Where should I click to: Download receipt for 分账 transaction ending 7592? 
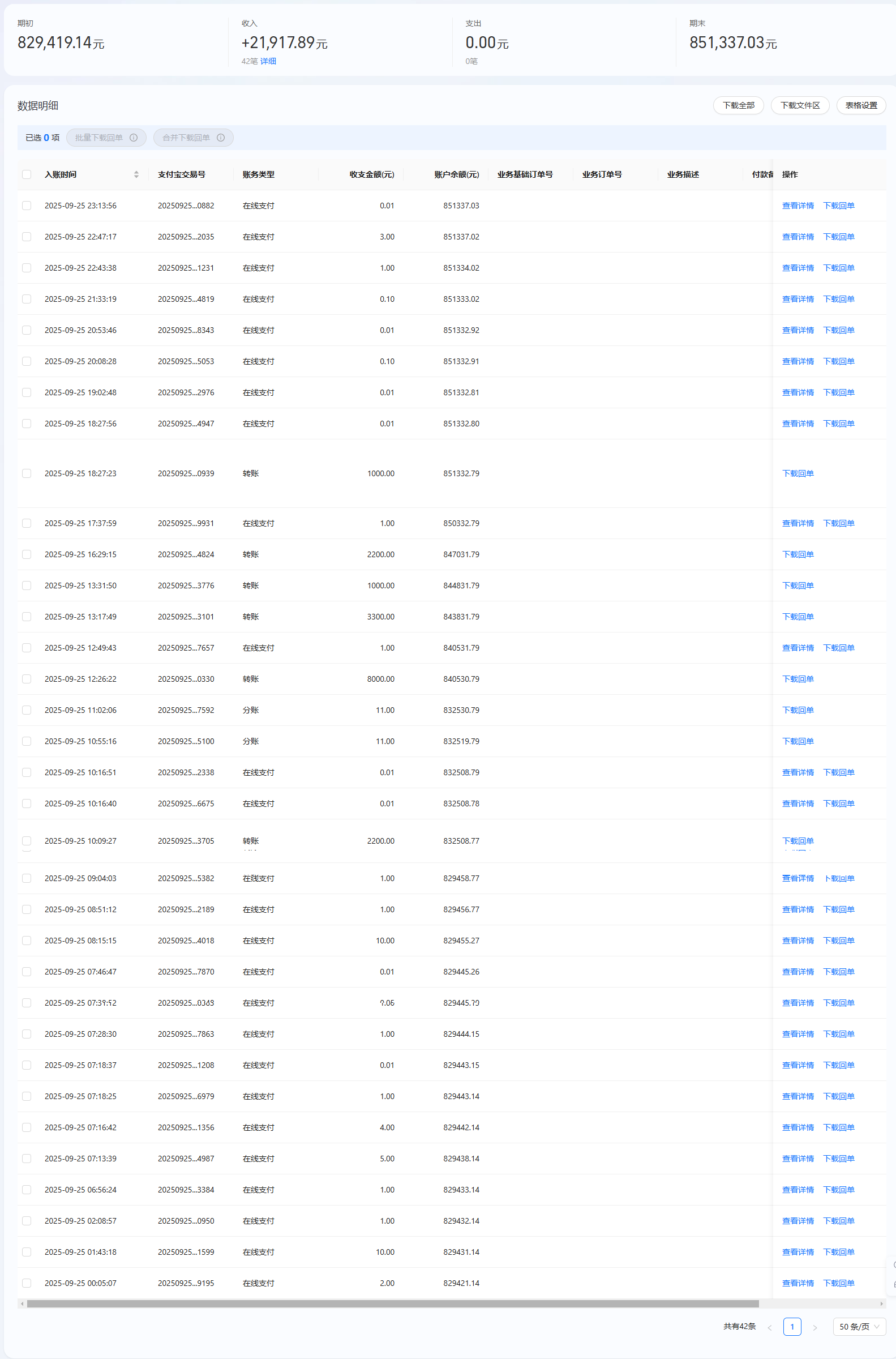pyautogui.click(x=798, y=710)
